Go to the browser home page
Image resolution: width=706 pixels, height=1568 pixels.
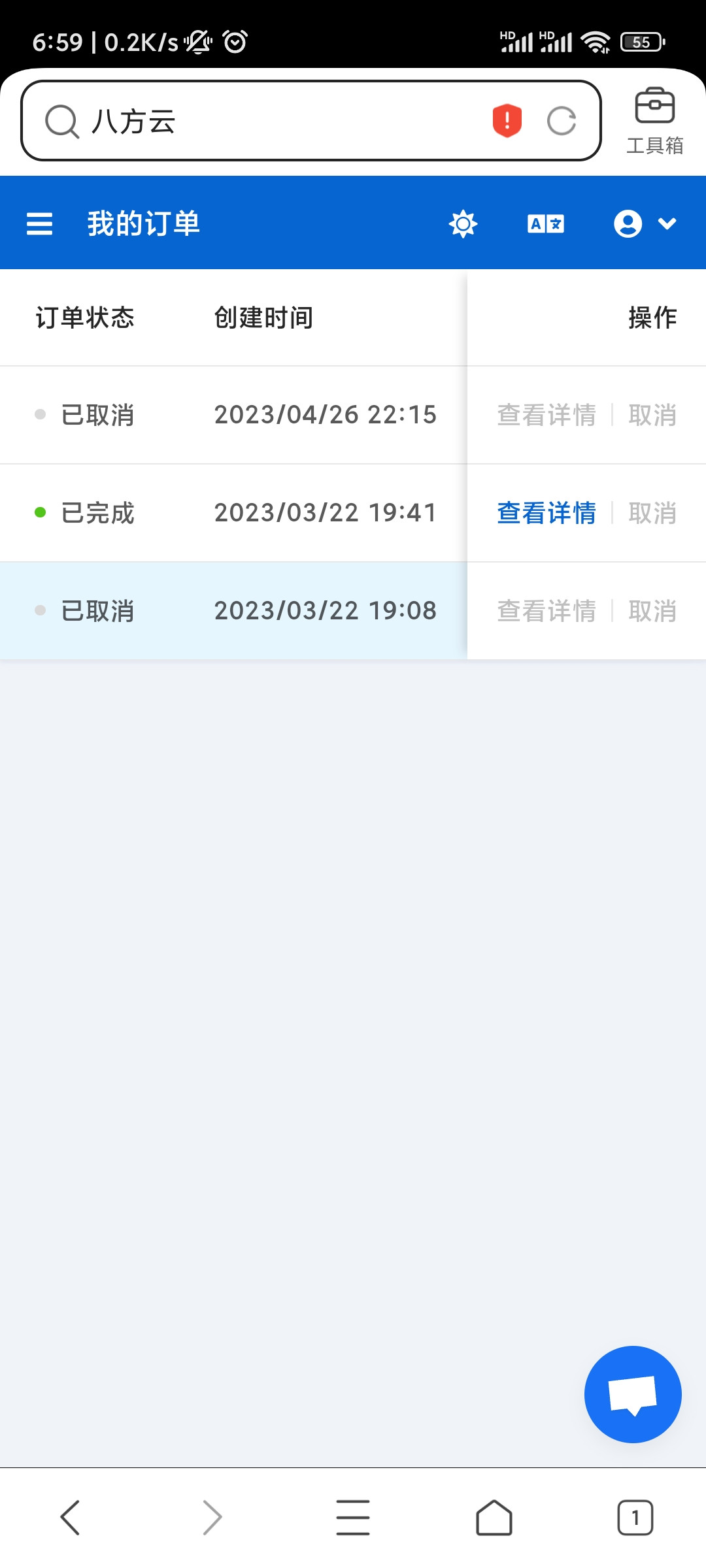click(494, 1517)
